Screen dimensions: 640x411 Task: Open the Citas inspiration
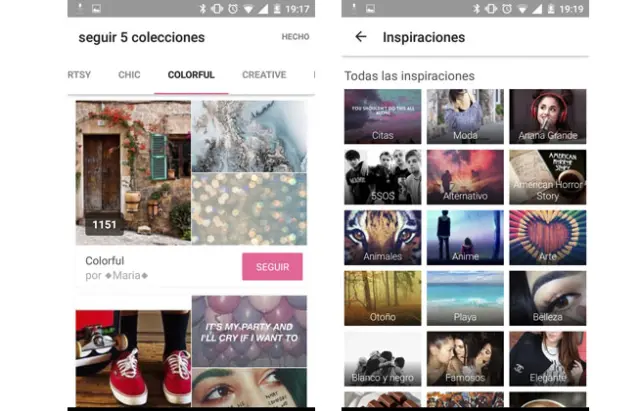point(383,117)
